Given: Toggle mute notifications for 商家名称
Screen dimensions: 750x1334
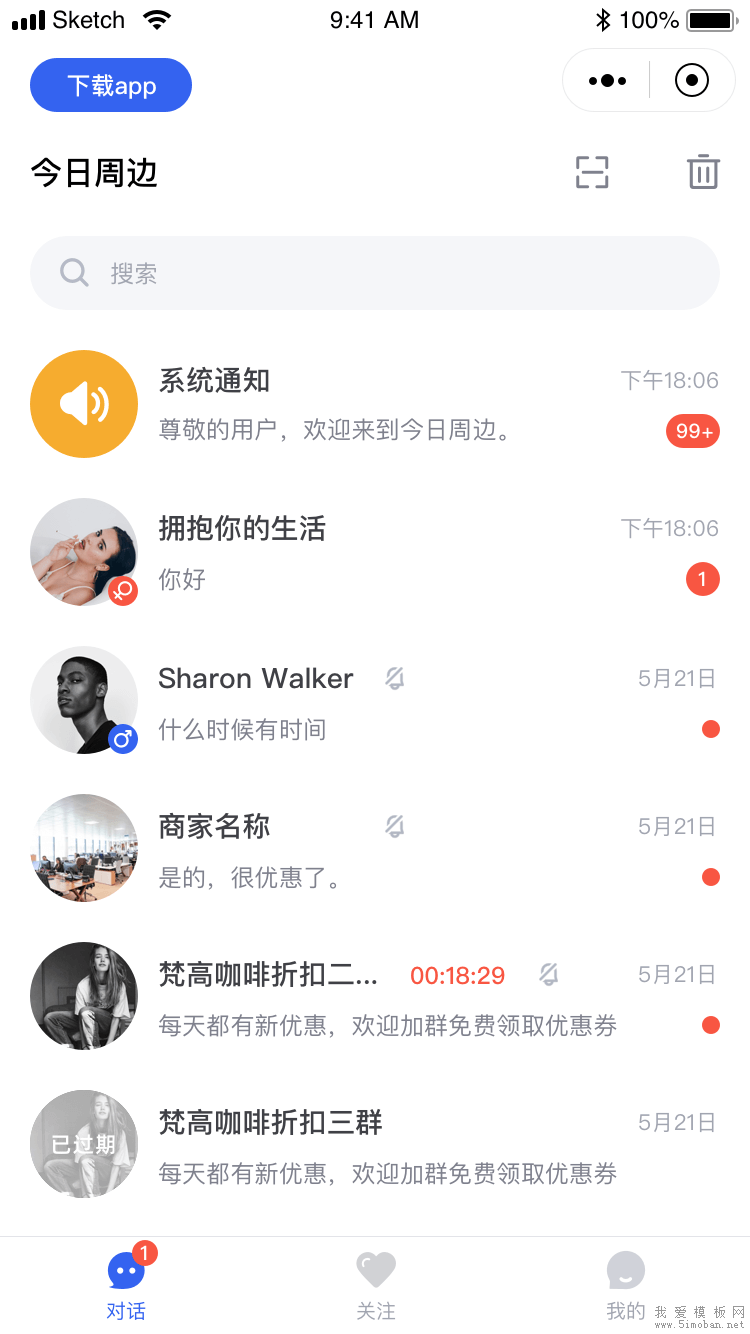Looking at the screenshot, I should (x=396, y=826).
